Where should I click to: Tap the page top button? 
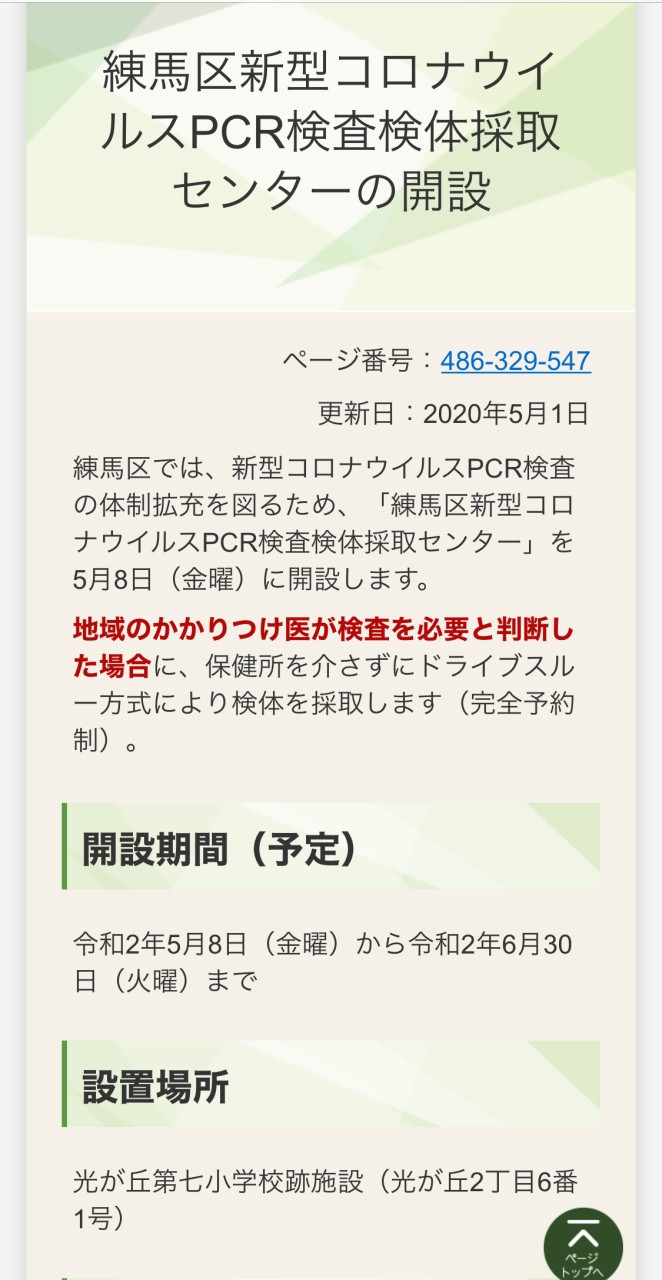[583, 1246]
